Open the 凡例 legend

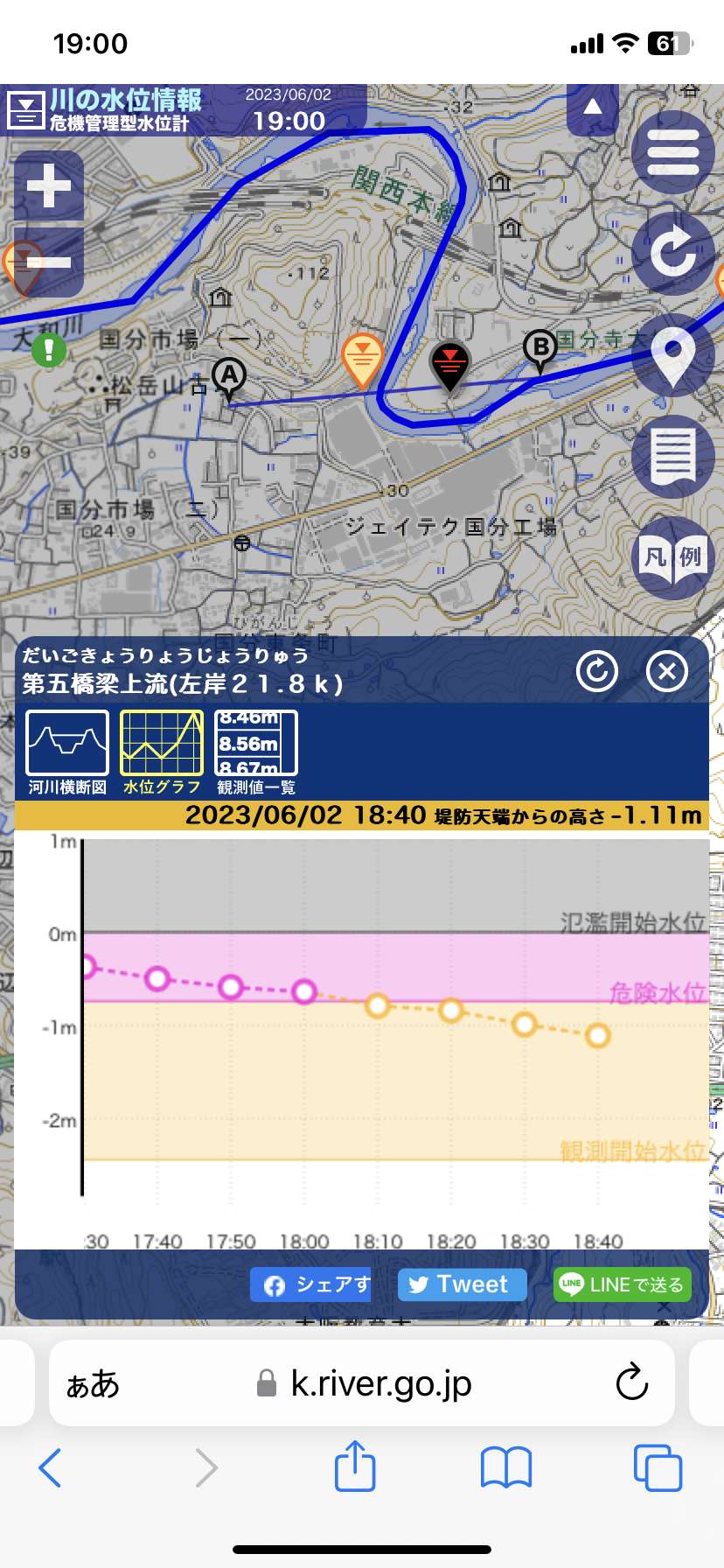(x=672, y=557)
